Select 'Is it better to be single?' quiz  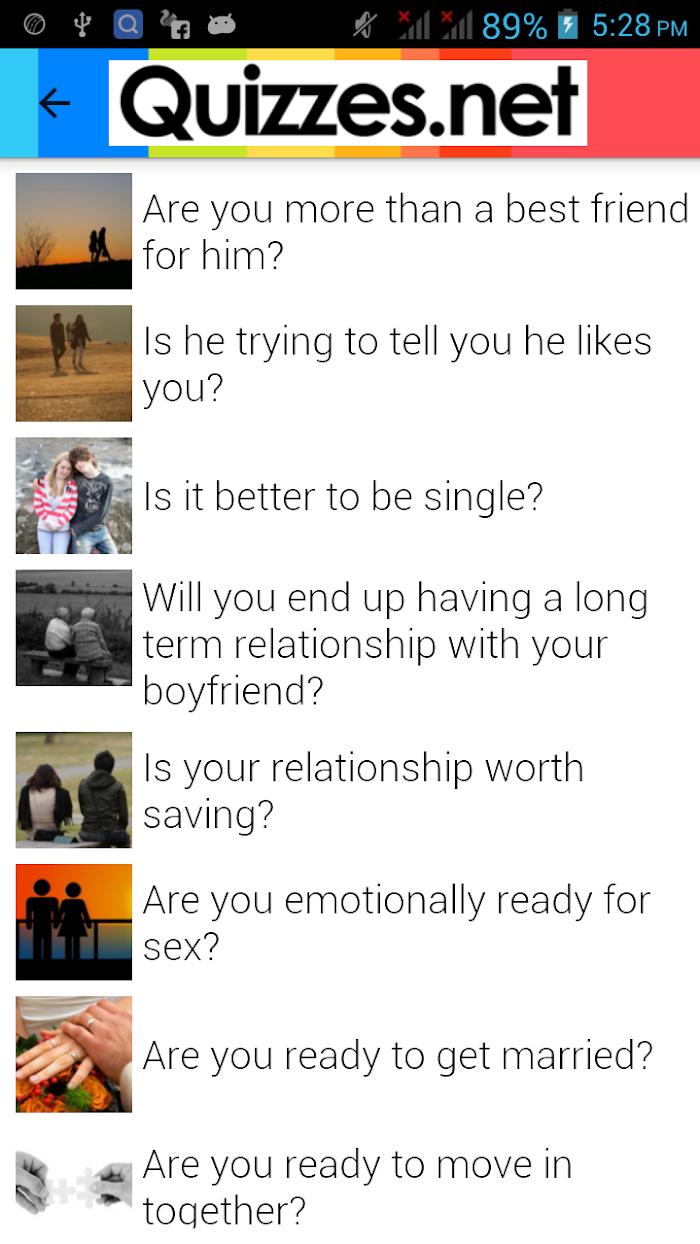point(350,496)
